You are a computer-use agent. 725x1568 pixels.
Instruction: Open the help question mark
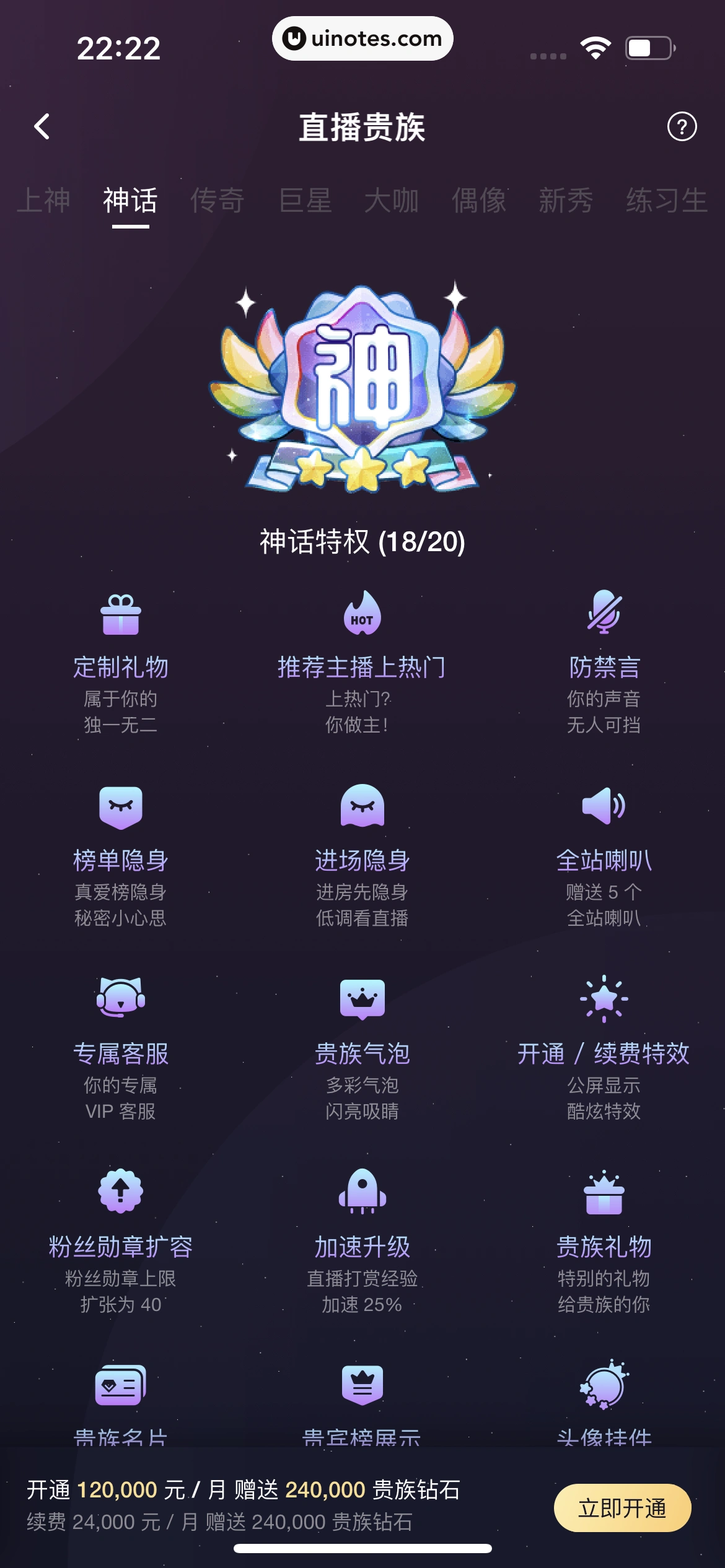682,128
